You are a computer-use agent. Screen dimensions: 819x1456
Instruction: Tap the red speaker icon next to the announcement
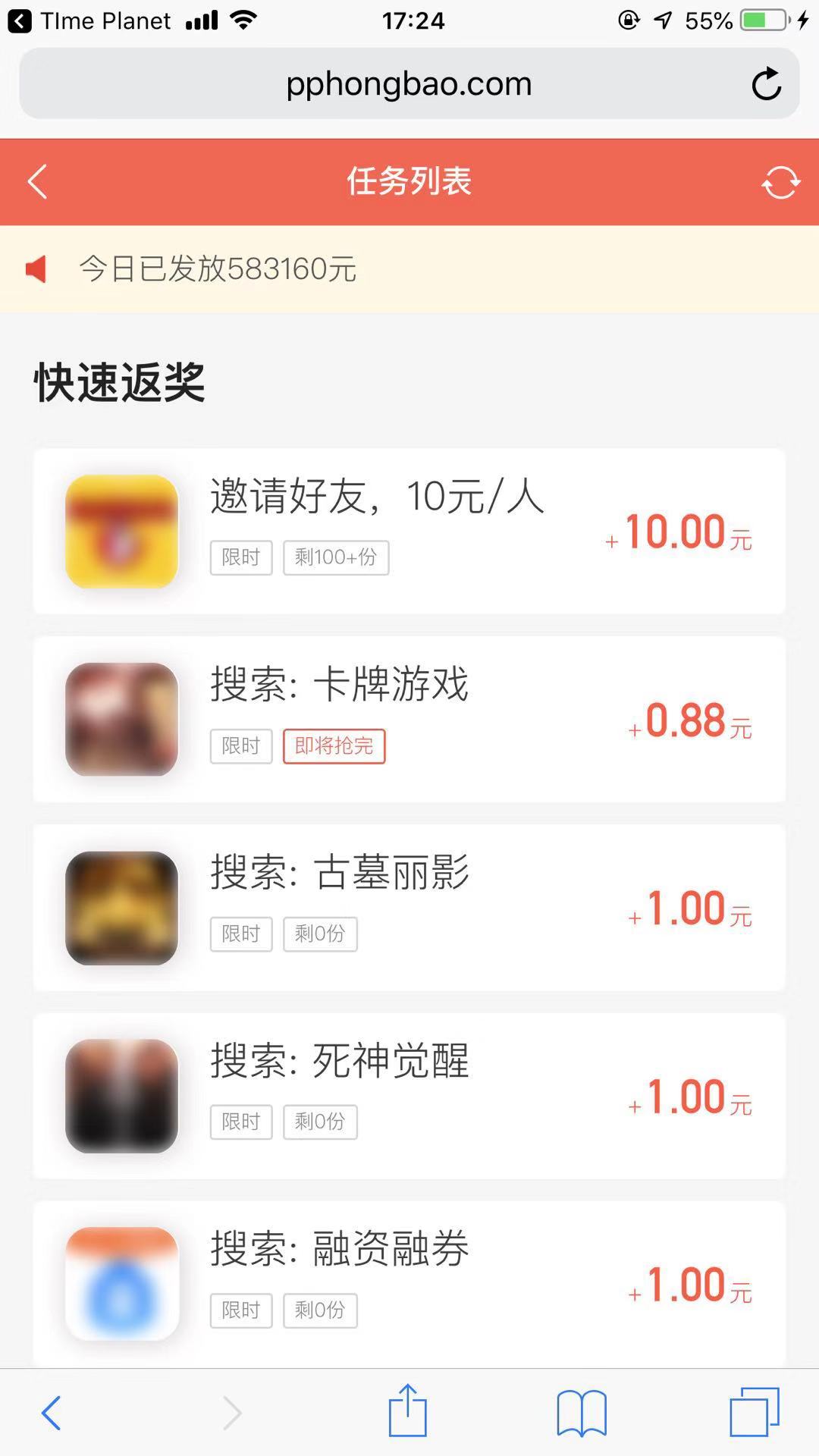[x=36, y=269]
